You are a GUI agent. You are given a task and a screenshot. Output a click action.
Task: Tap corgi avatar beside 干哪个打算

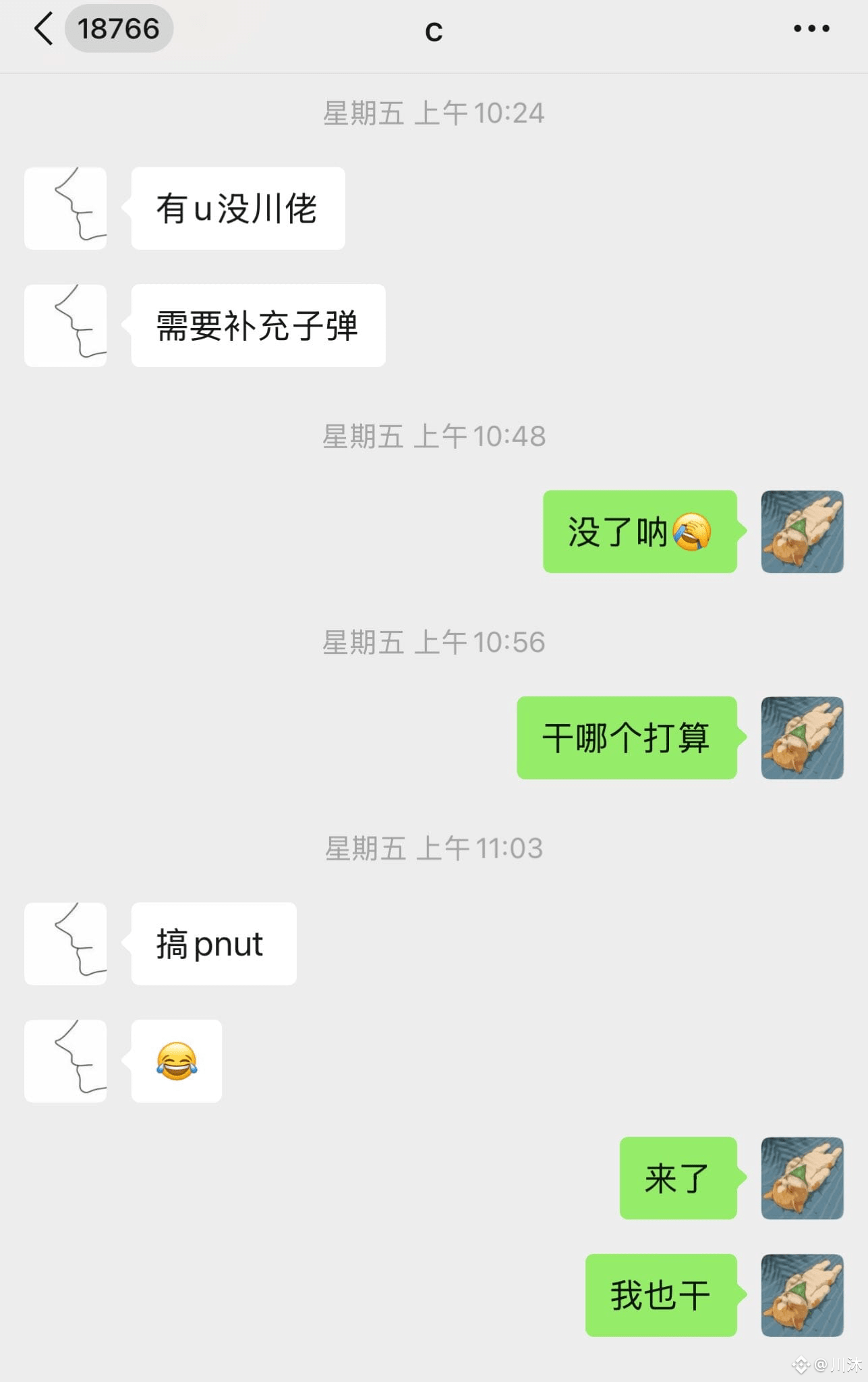click(802, 737)
